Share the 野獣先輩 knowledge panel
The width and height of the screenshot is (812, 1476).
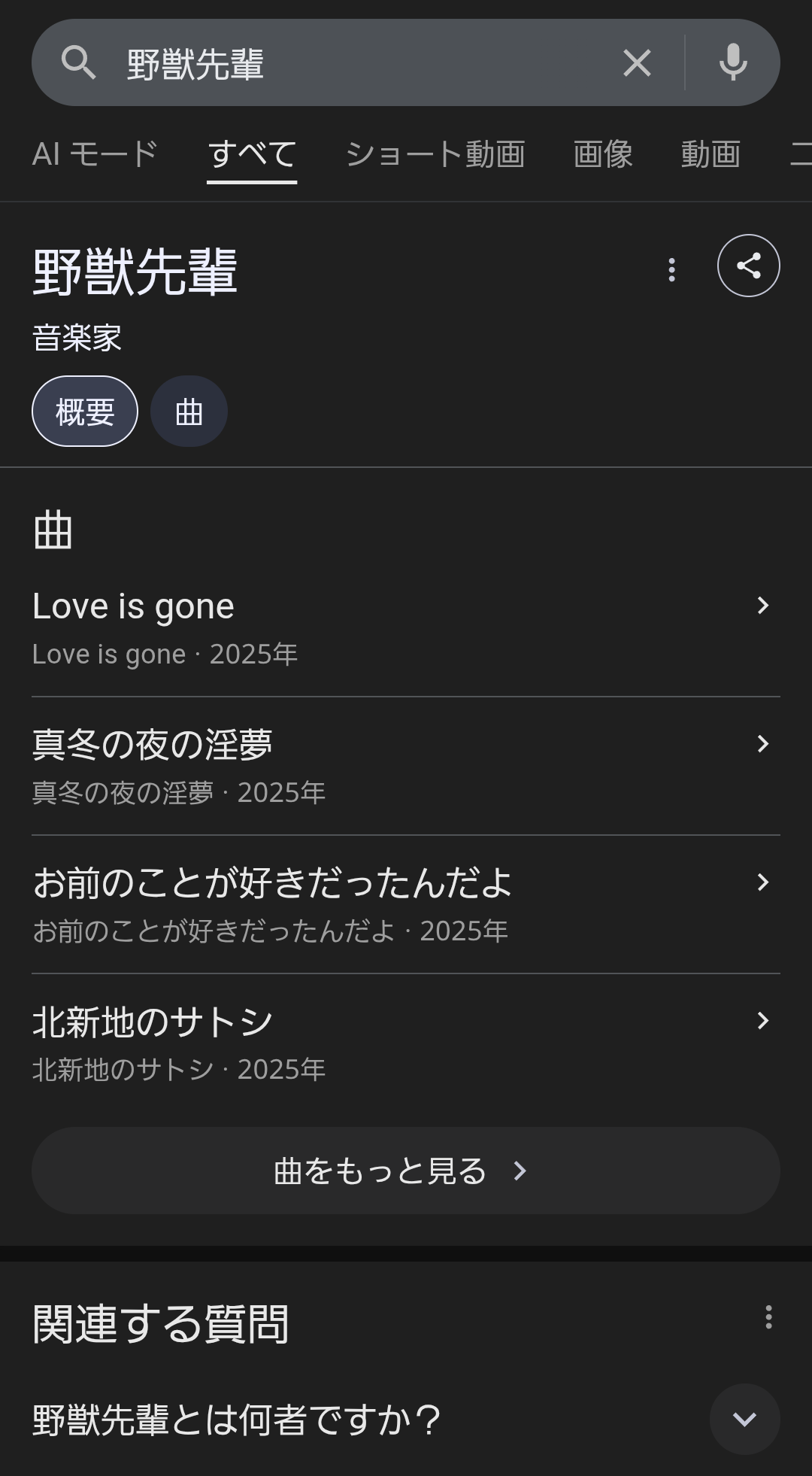(748, 266)
